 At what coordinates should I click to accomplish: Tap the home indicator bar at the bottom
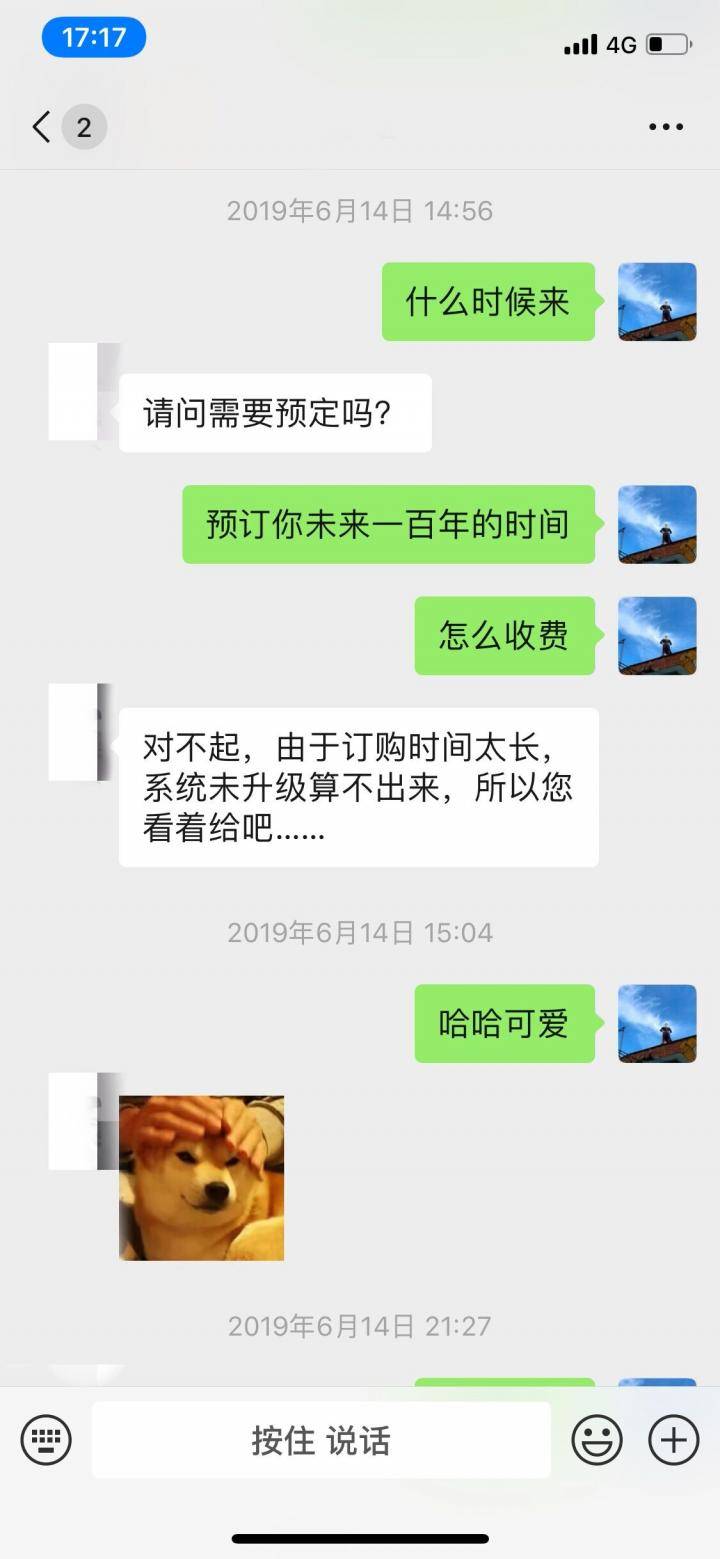click(x=360, y=1540)
